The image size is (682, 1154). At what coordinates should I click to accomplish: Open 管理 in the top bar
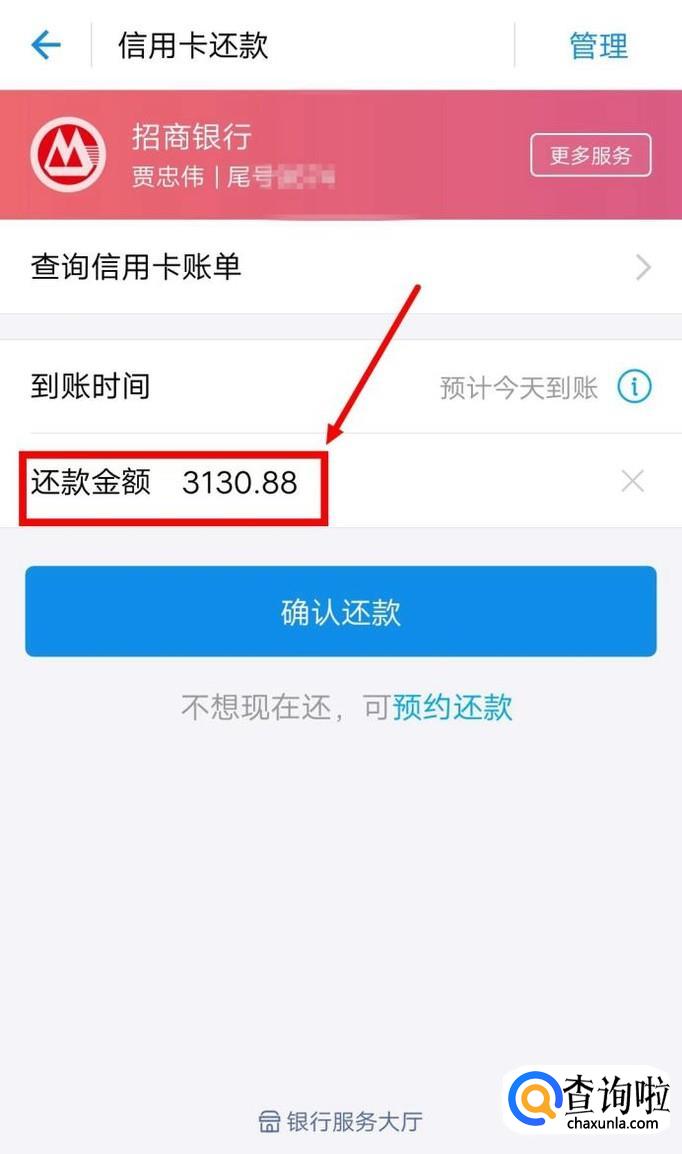(598, 46)
